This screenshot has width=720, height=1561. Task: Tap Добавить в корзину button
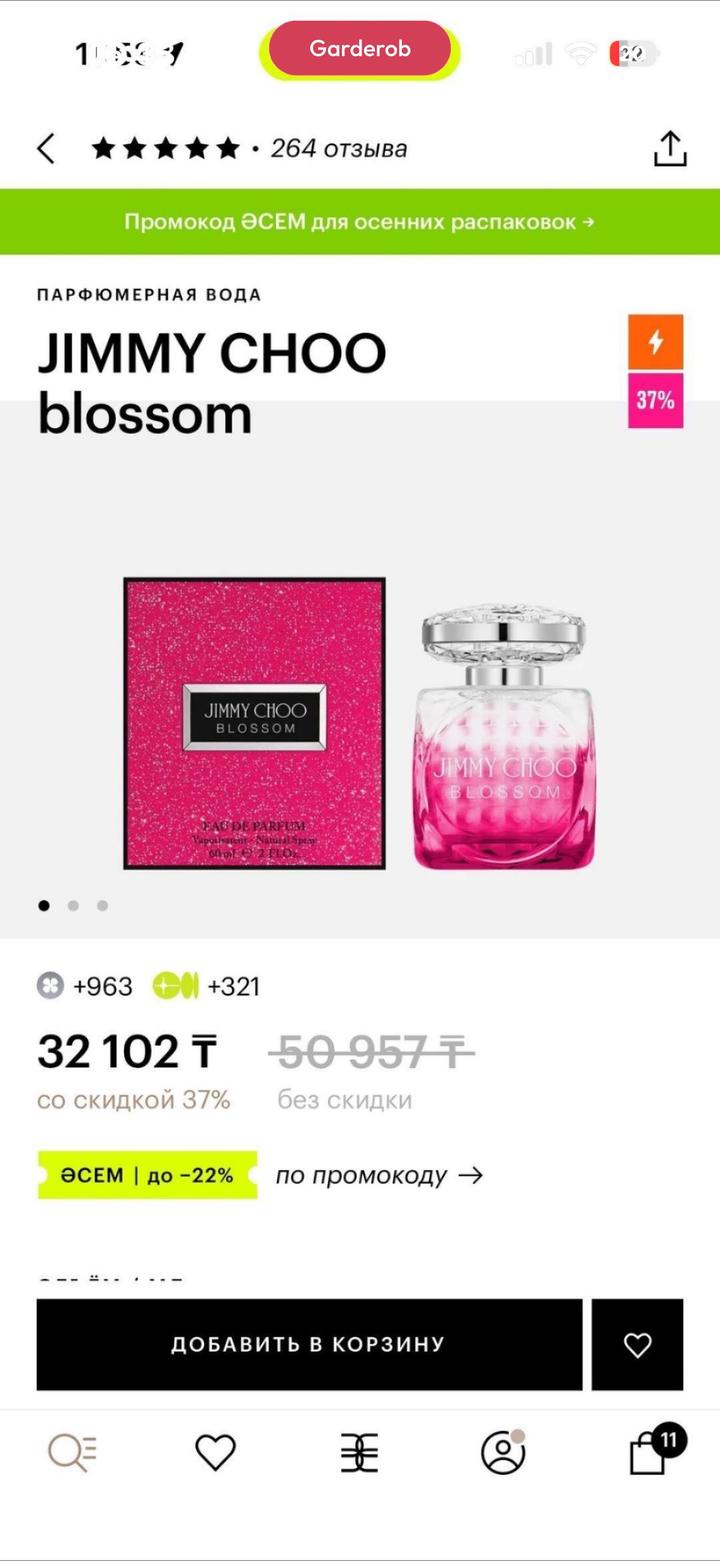[309, 1344]
